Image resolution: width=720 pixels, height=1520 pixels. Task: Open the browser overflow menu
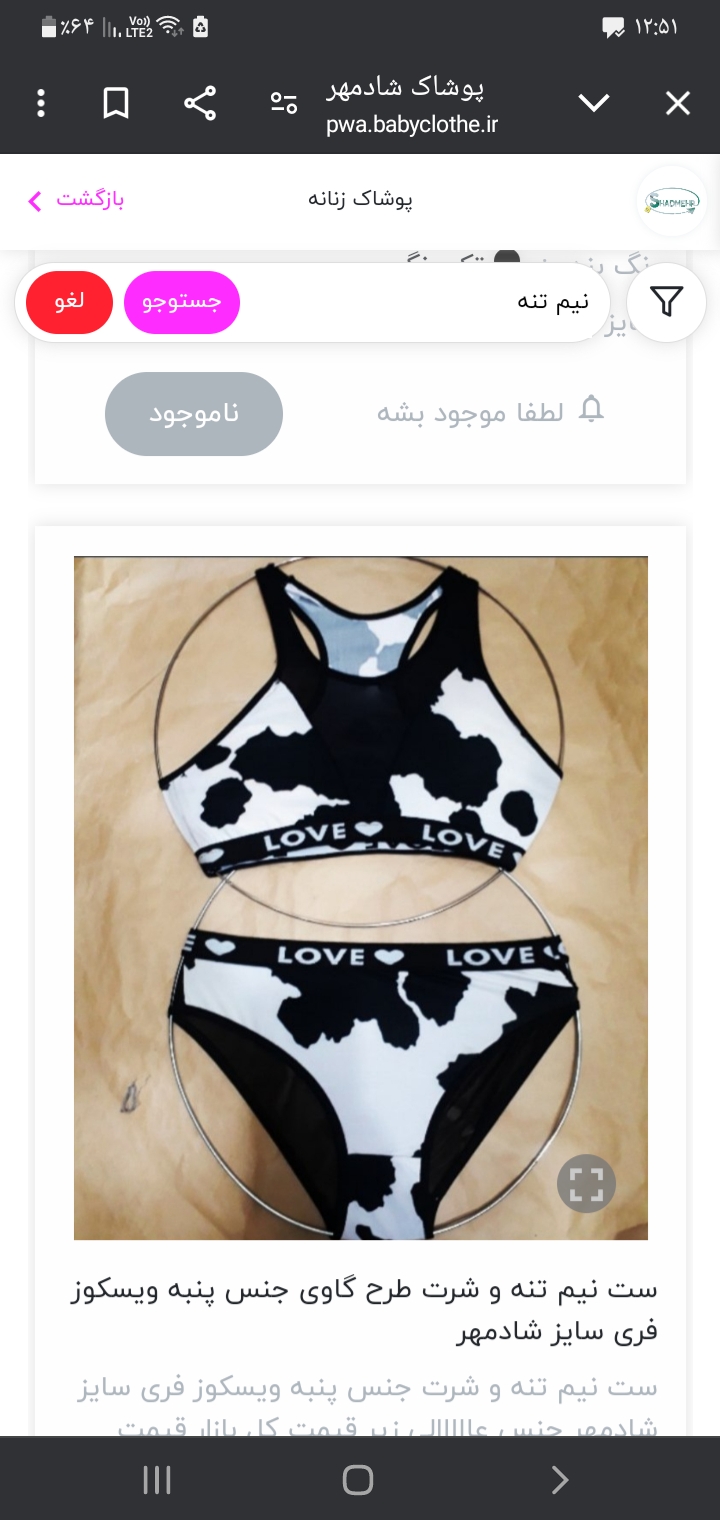(x=41, y=103)
